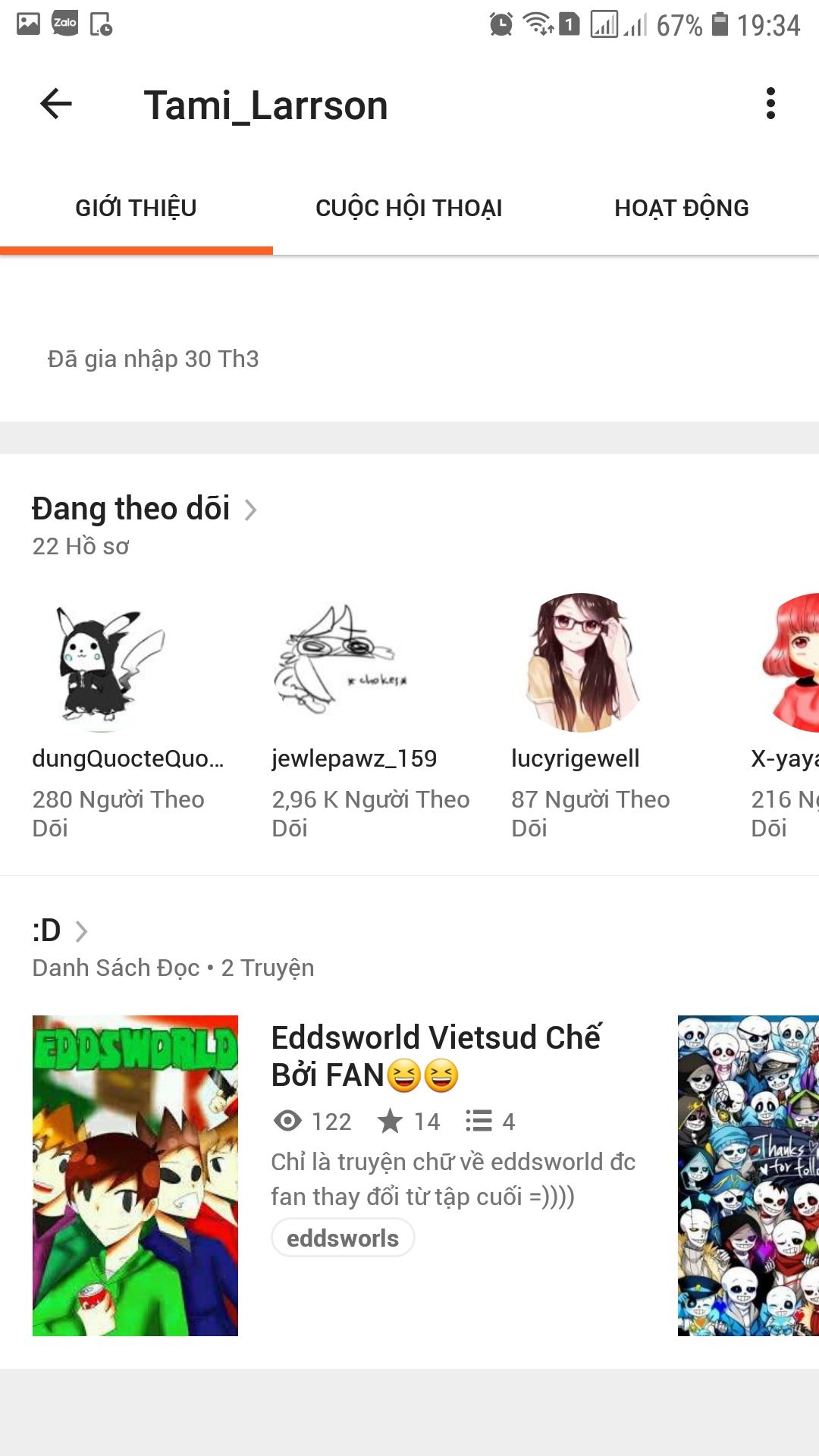This screenshot has width=819, height=1456.
Task: Open the three-dot overflow menu
Action: [x=770, y=104]
